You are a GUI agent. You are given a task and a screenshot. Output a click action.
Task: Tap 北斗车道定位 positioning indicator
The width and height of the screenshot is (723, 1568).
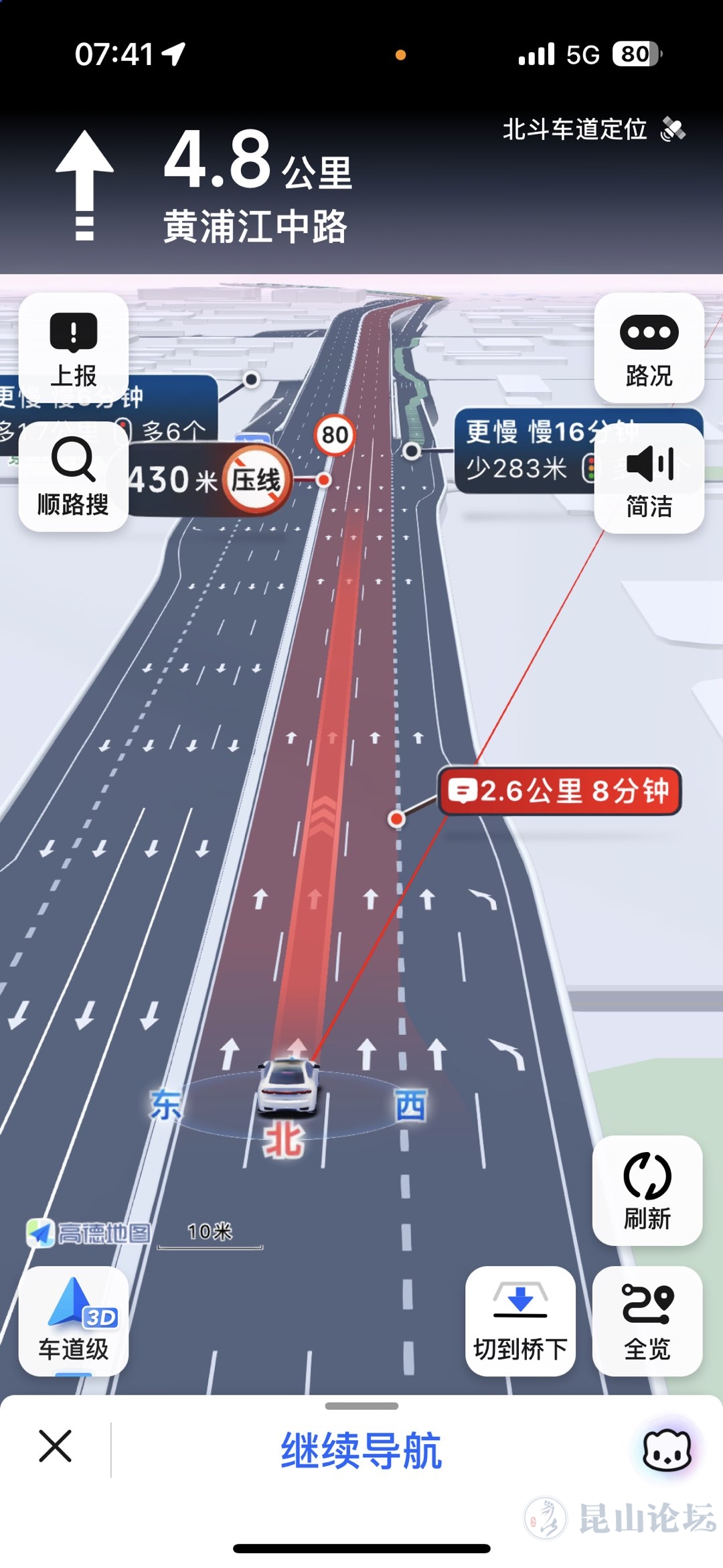(x=593, y=129)
